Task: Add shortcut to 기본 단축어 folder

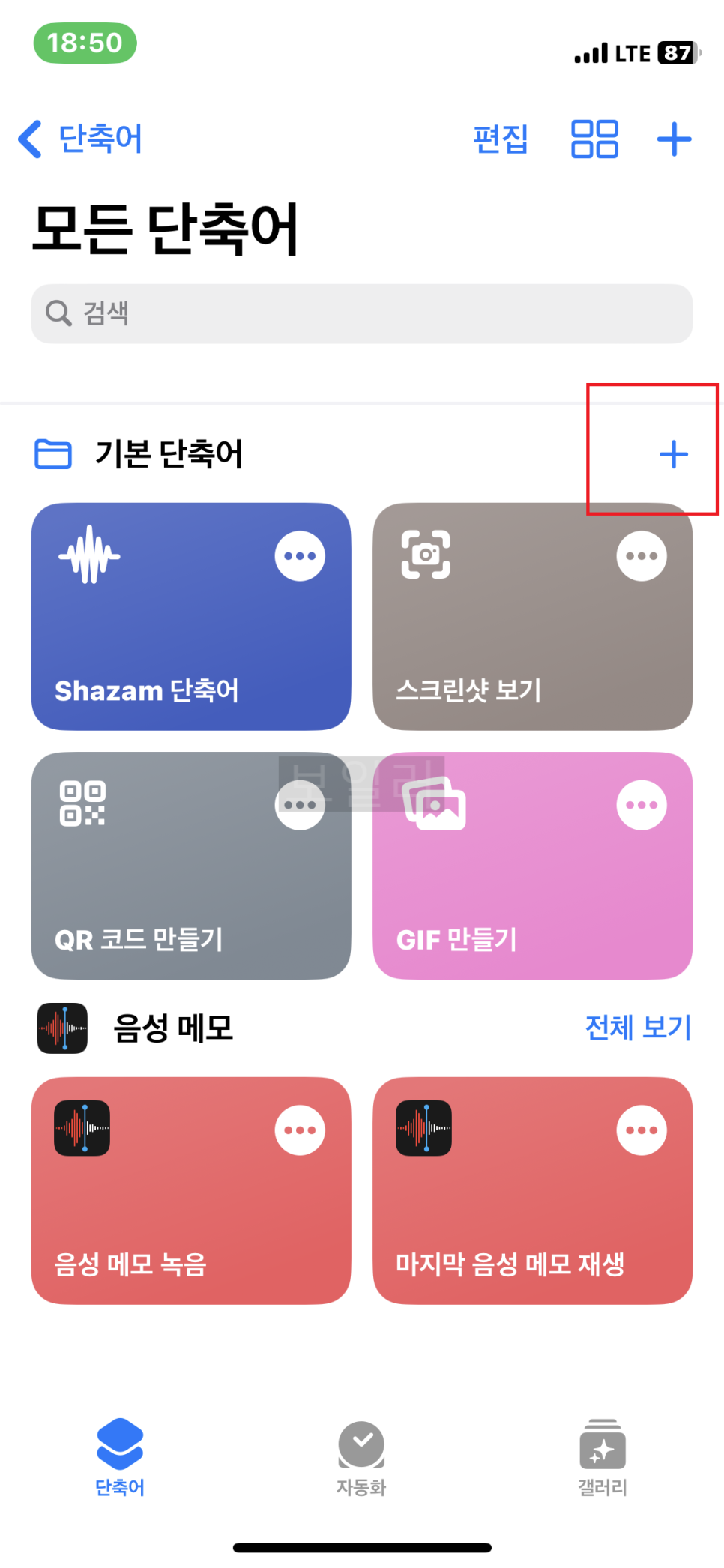Action: pyautogui.click(x=673, y=454)
